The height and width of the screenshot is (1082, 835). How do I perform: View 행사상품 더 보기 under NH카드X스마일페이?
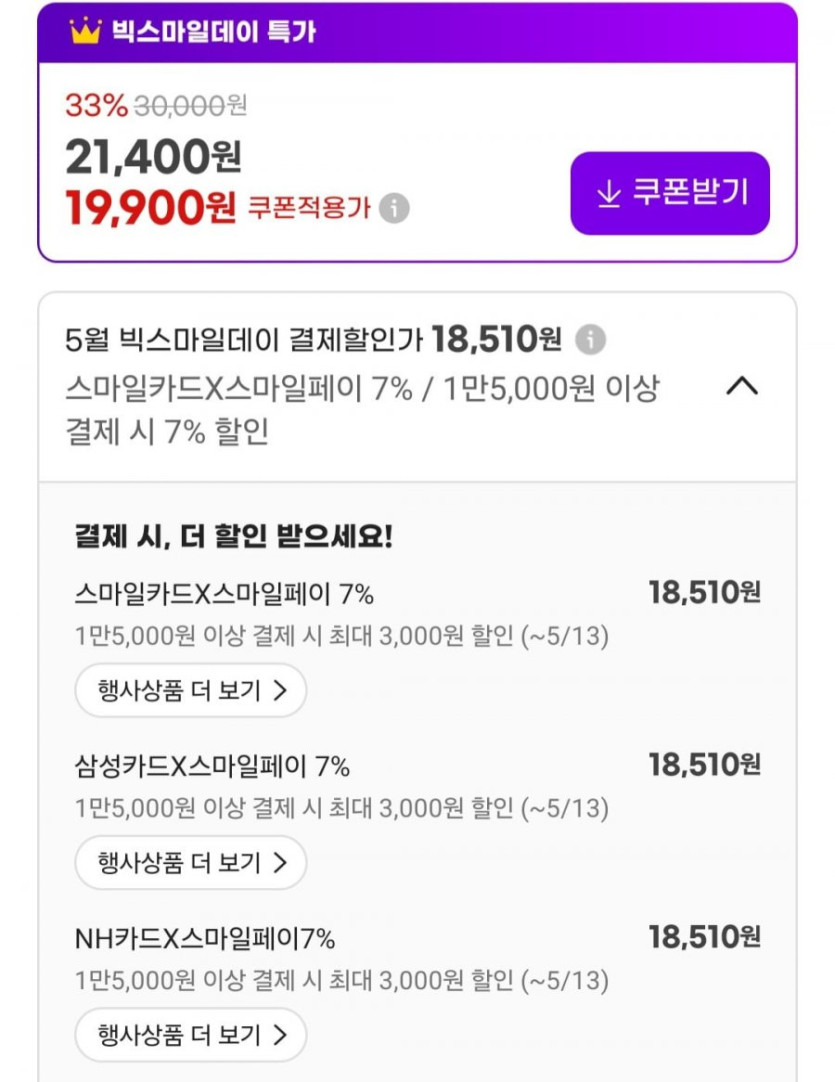coord(191,1034)
